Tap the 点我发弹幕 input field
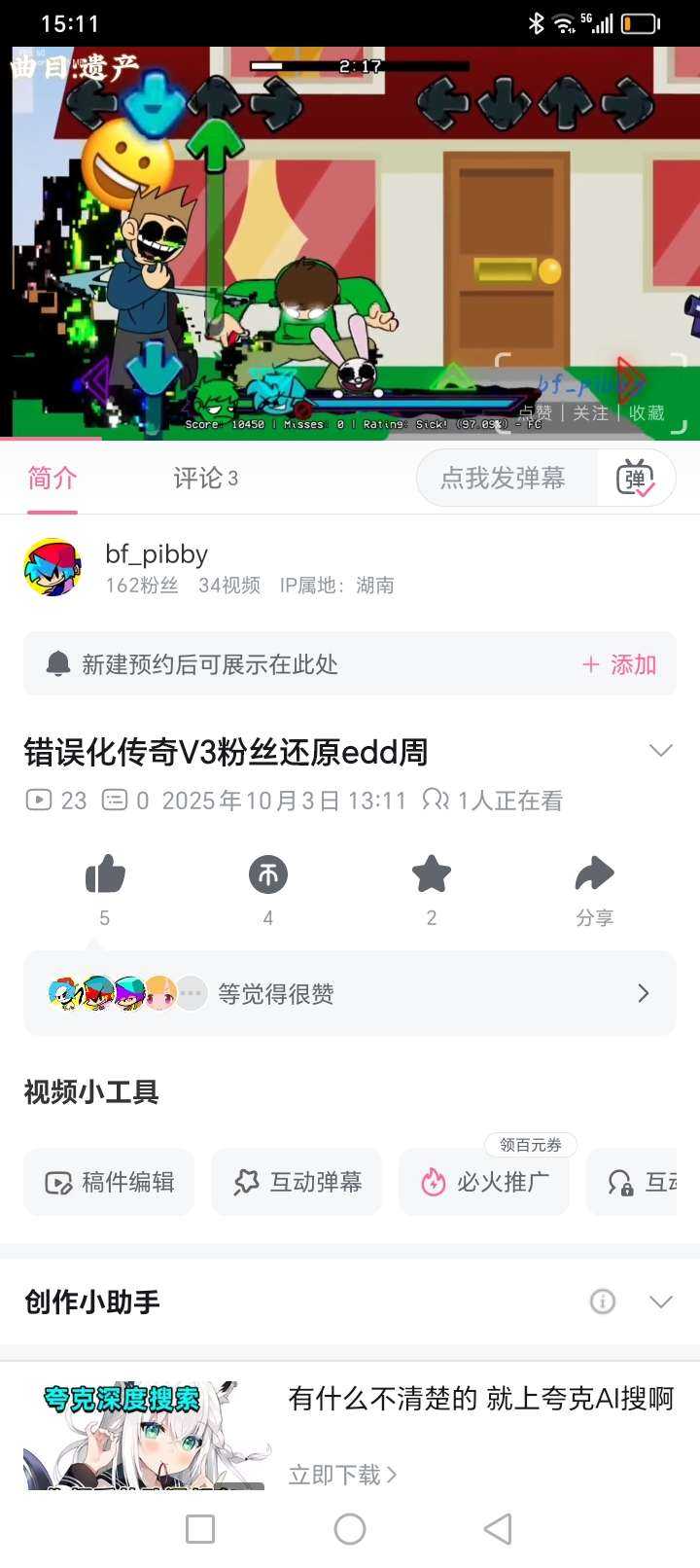The height and width of the screenshot is (1568, 700). point(504,478)
